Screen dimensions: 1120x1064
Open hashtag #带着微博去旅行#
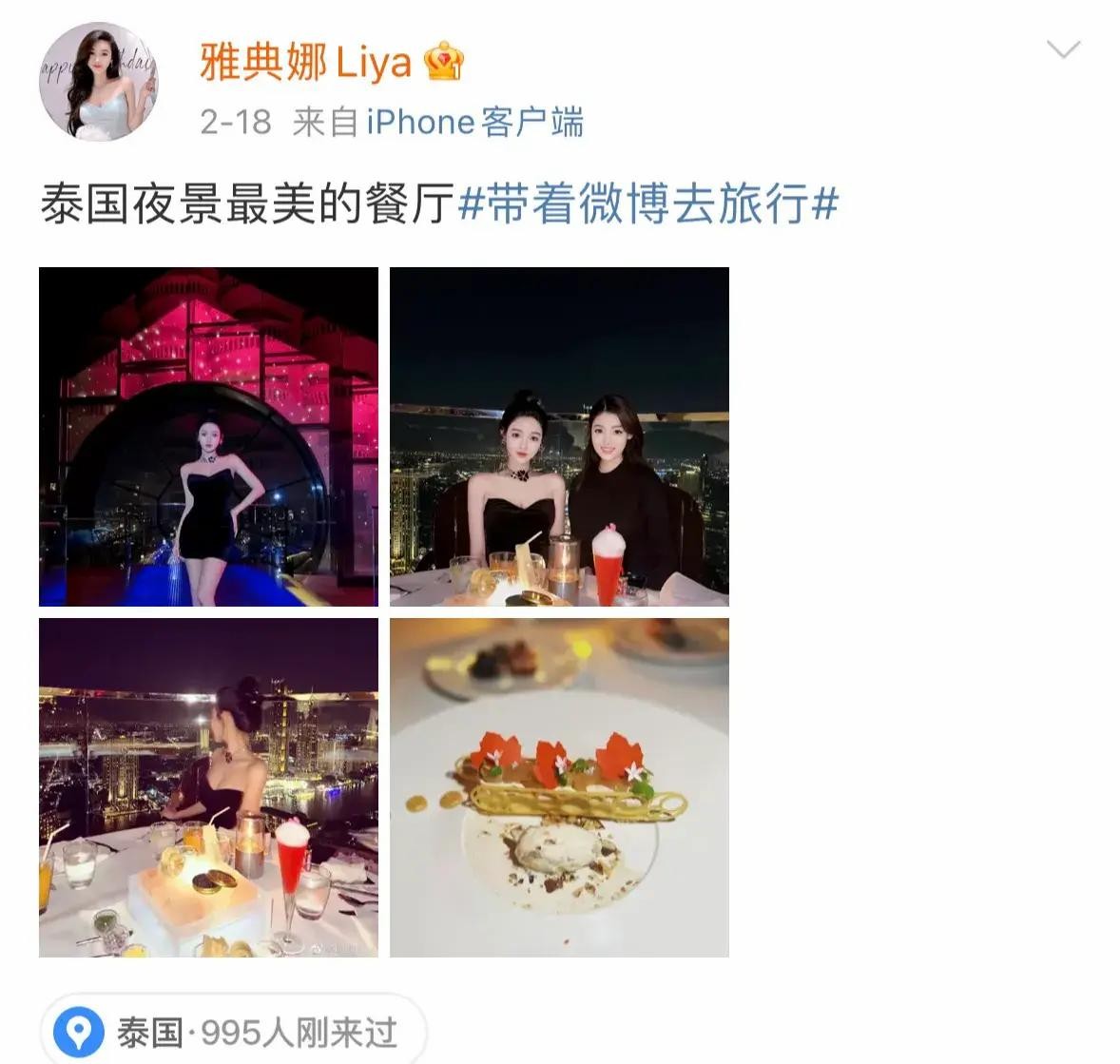647,204
